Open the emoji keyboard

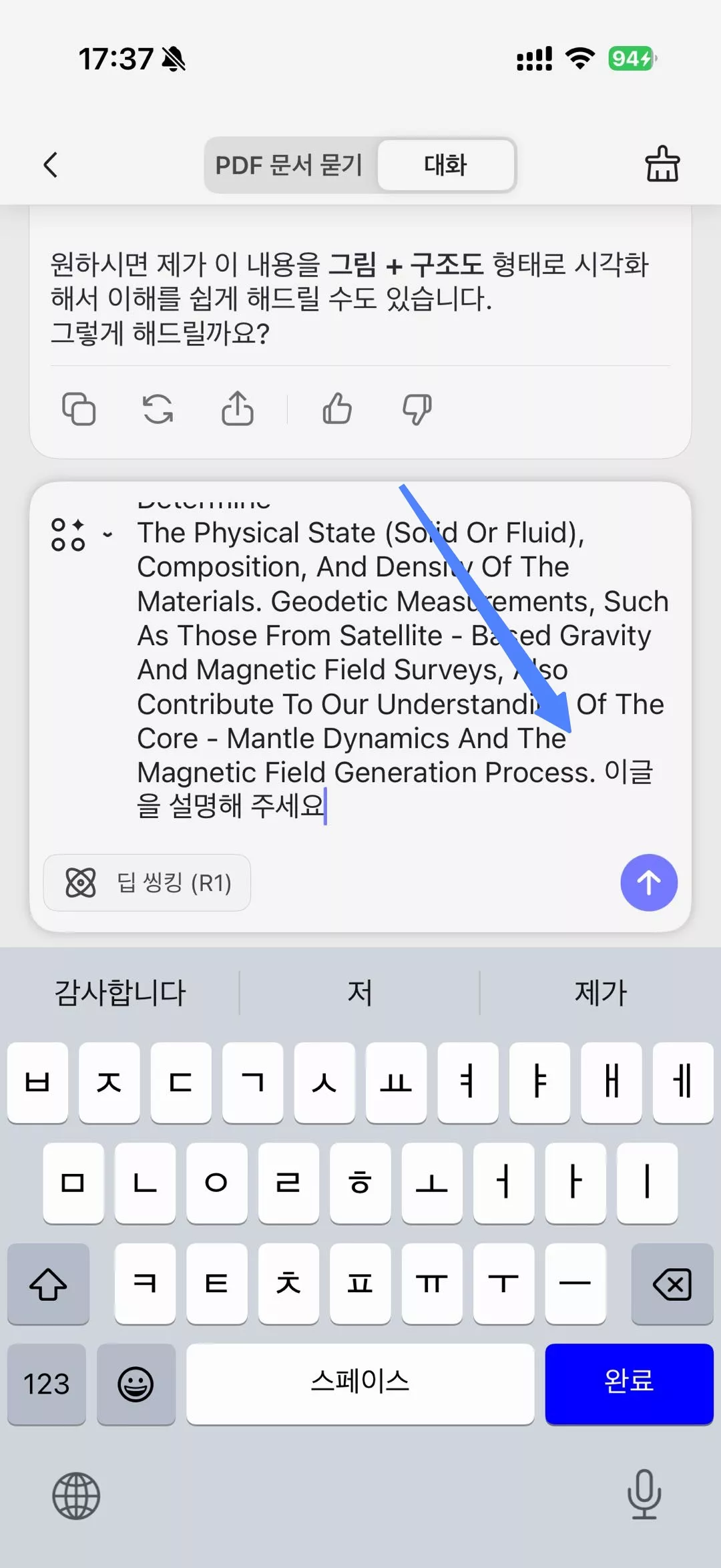[x=136, y=1384]
